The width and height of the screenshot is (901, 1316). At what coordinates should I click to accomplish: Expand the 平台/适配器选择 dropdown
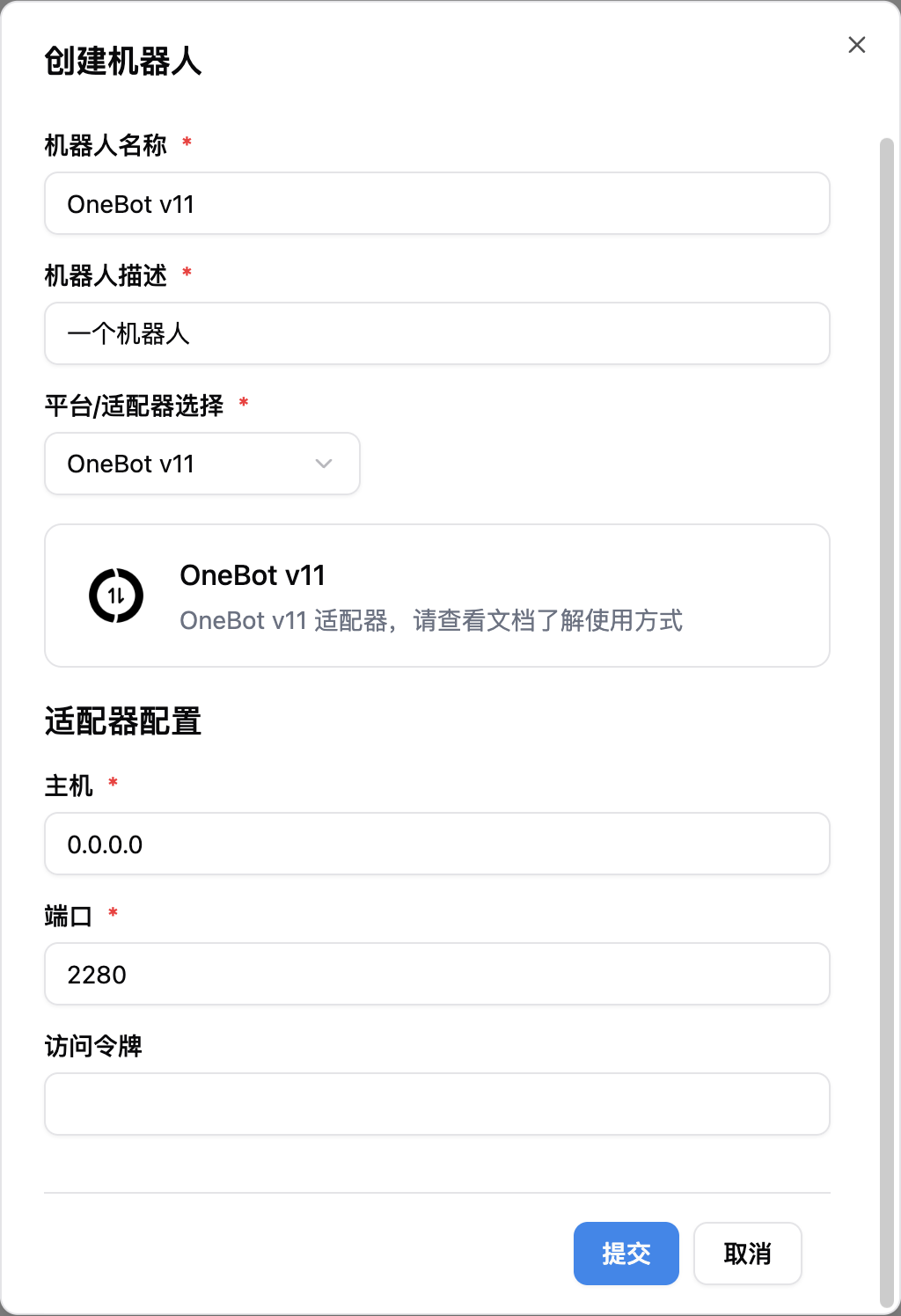[202, 464]
